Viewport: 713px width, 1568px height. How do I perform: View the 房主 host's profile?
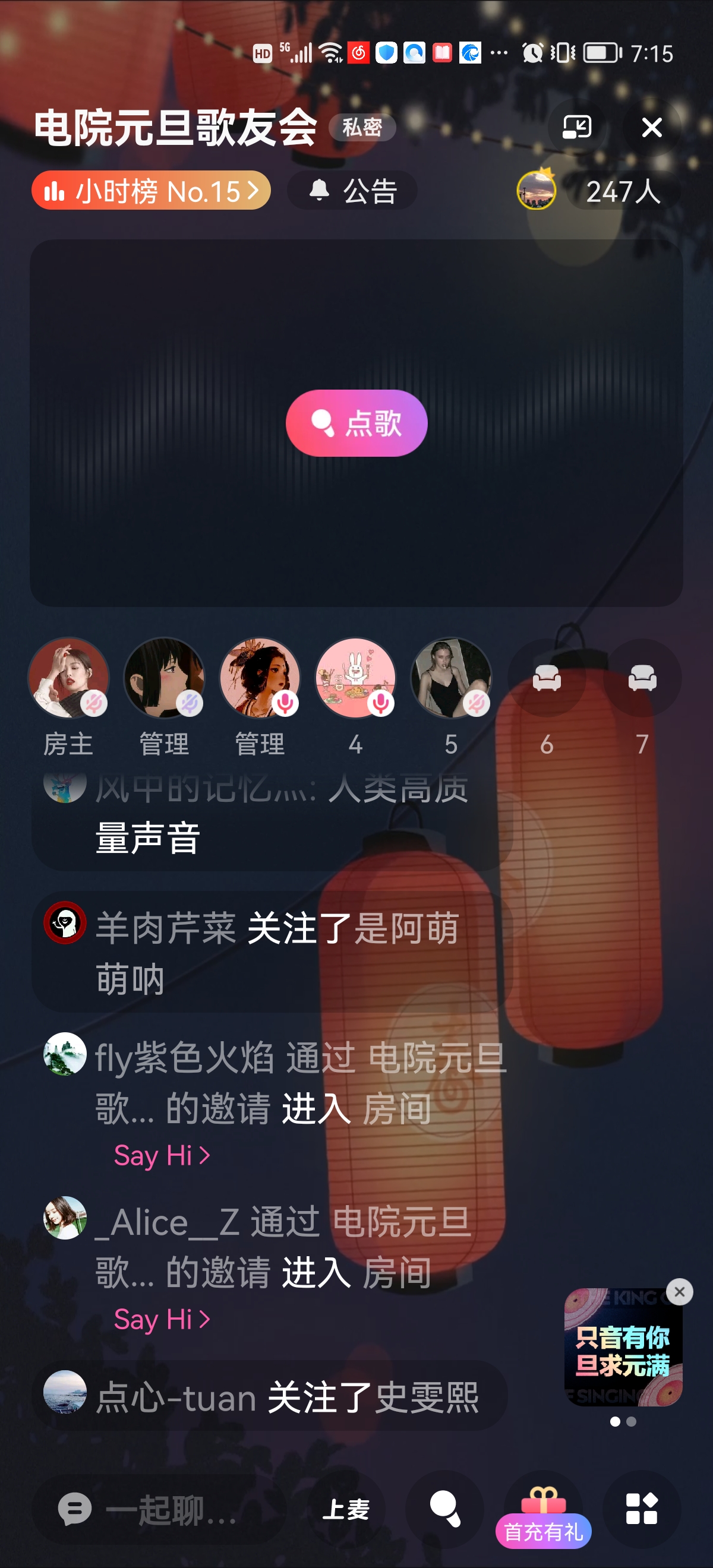click(x=68, y=678)
